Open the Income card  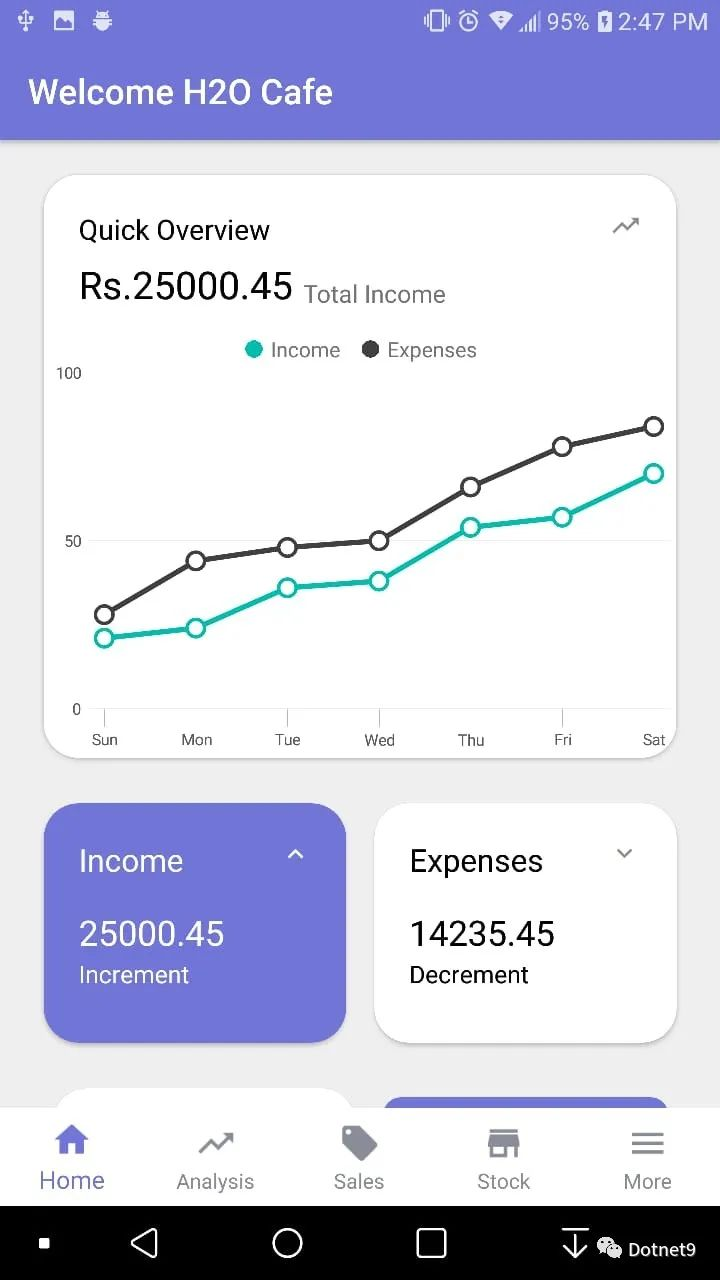(x=195, y=923)
